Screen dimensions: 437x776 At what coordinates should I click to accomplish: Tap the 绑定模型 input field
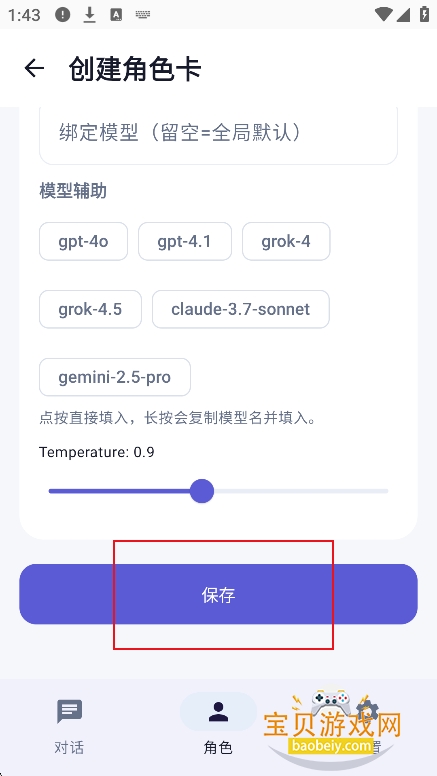pyautogui.click(x=218, y=135)
